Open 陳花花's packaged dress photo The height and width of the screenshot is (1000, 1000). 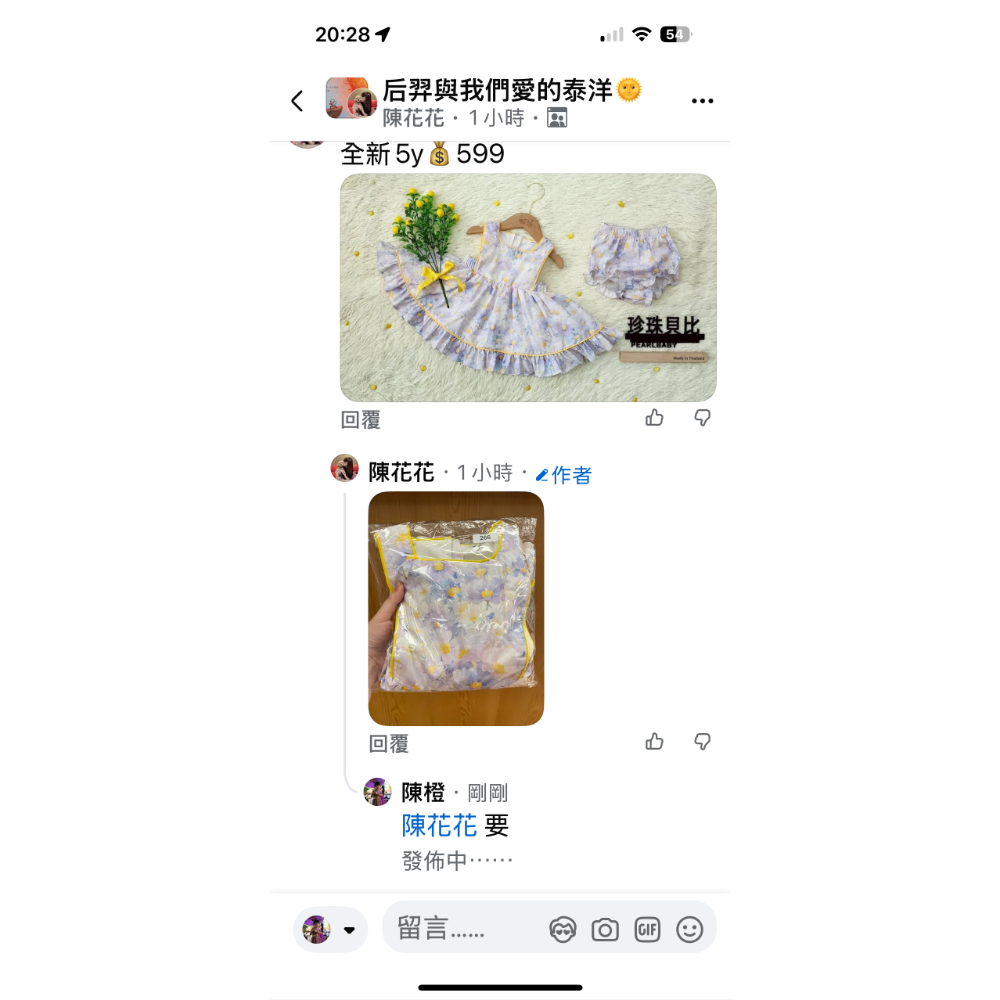(456, 608)
